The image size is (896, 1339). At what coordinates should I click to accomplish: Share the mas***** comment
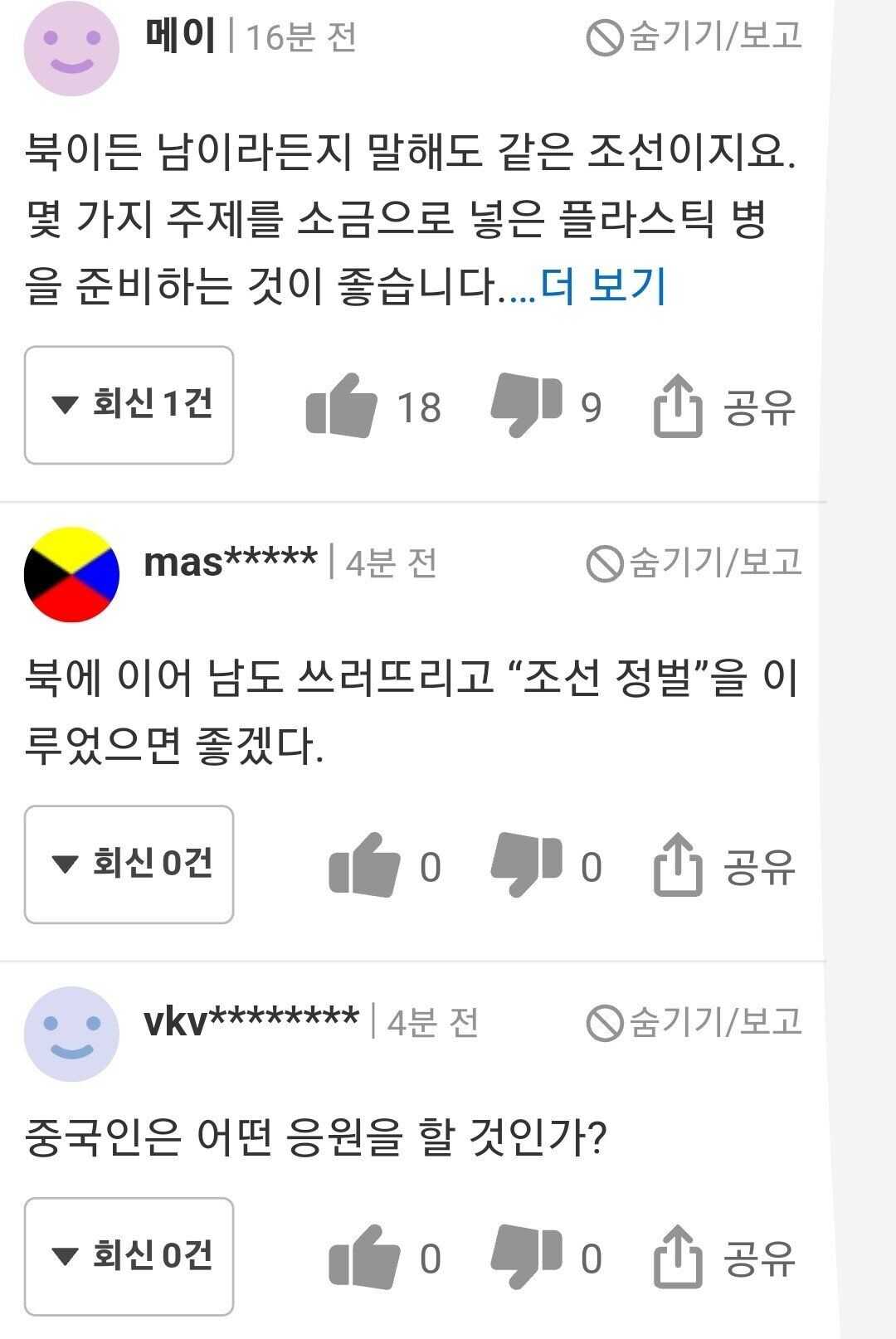click(724, 866)
